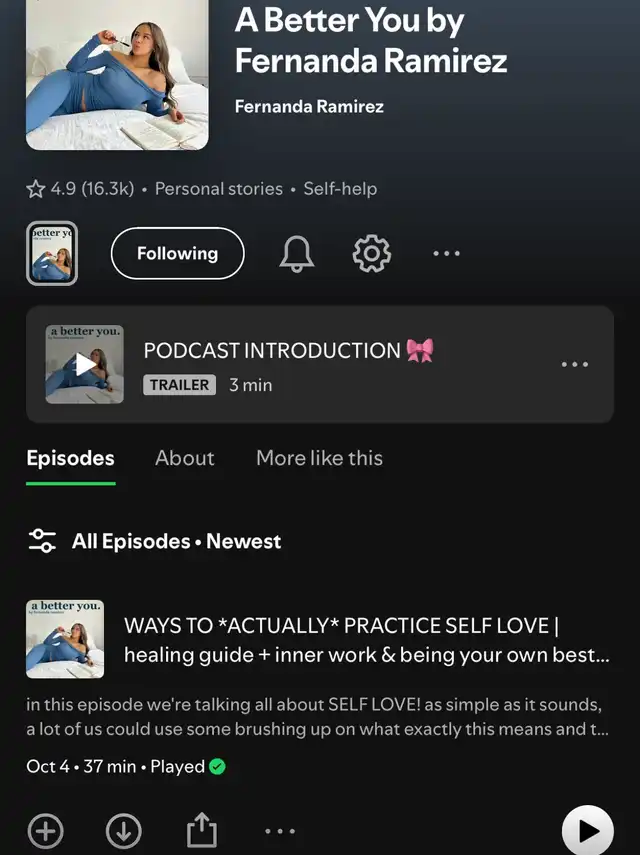Viewport: 640px width, 855px height.
Task: Add the self love episode to playlist
Action: tap(45, 830)
